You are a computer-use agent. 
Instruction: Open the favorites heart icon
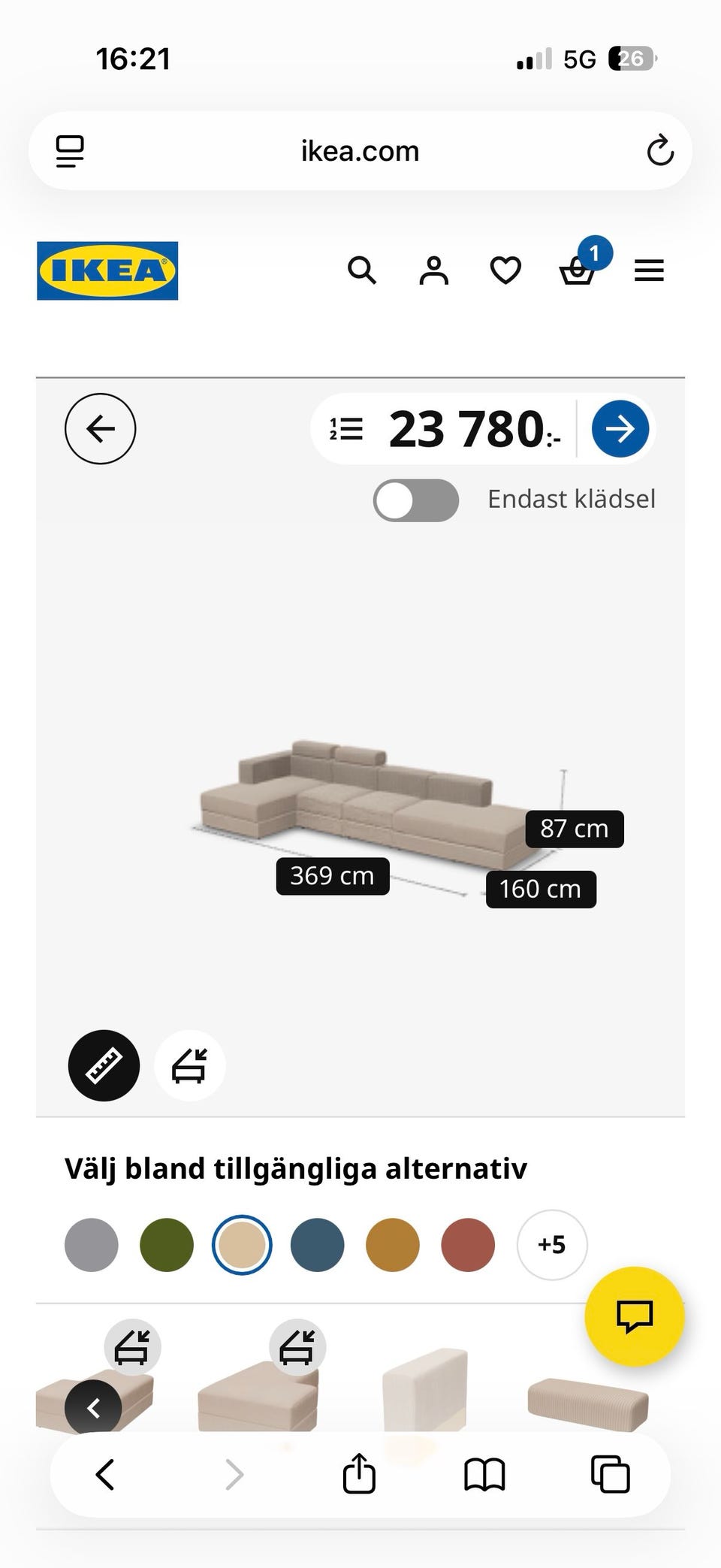505,270
